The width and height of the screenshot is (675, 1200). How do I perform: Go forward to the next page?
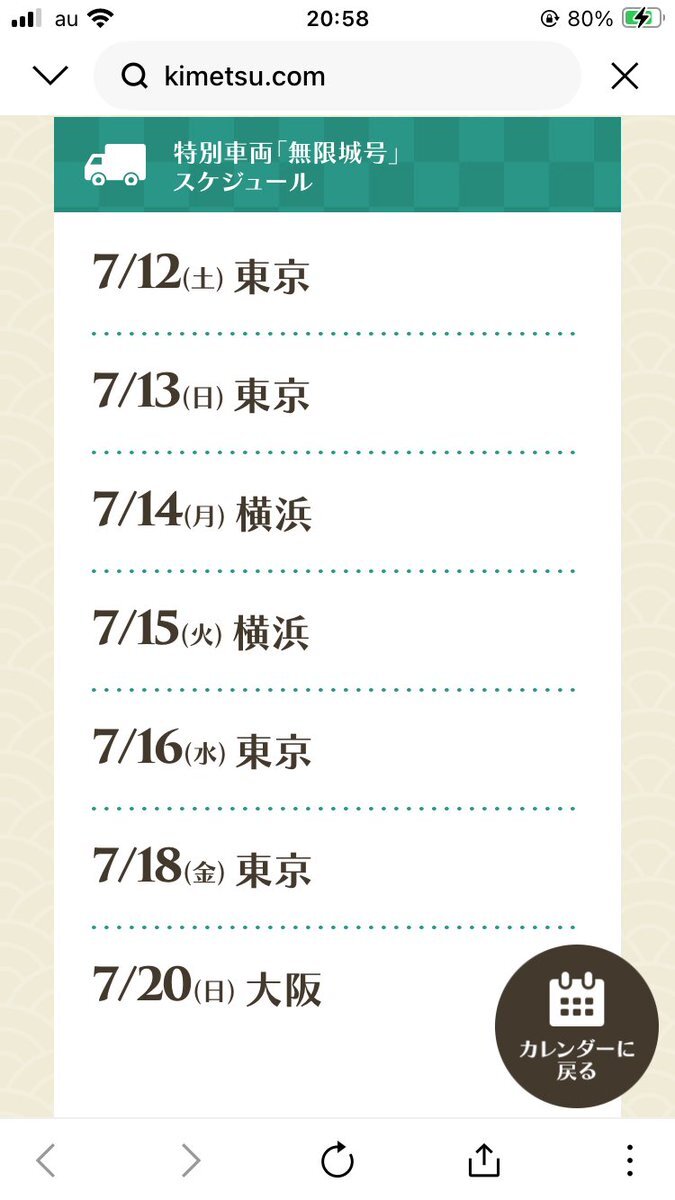(190, 1160)
